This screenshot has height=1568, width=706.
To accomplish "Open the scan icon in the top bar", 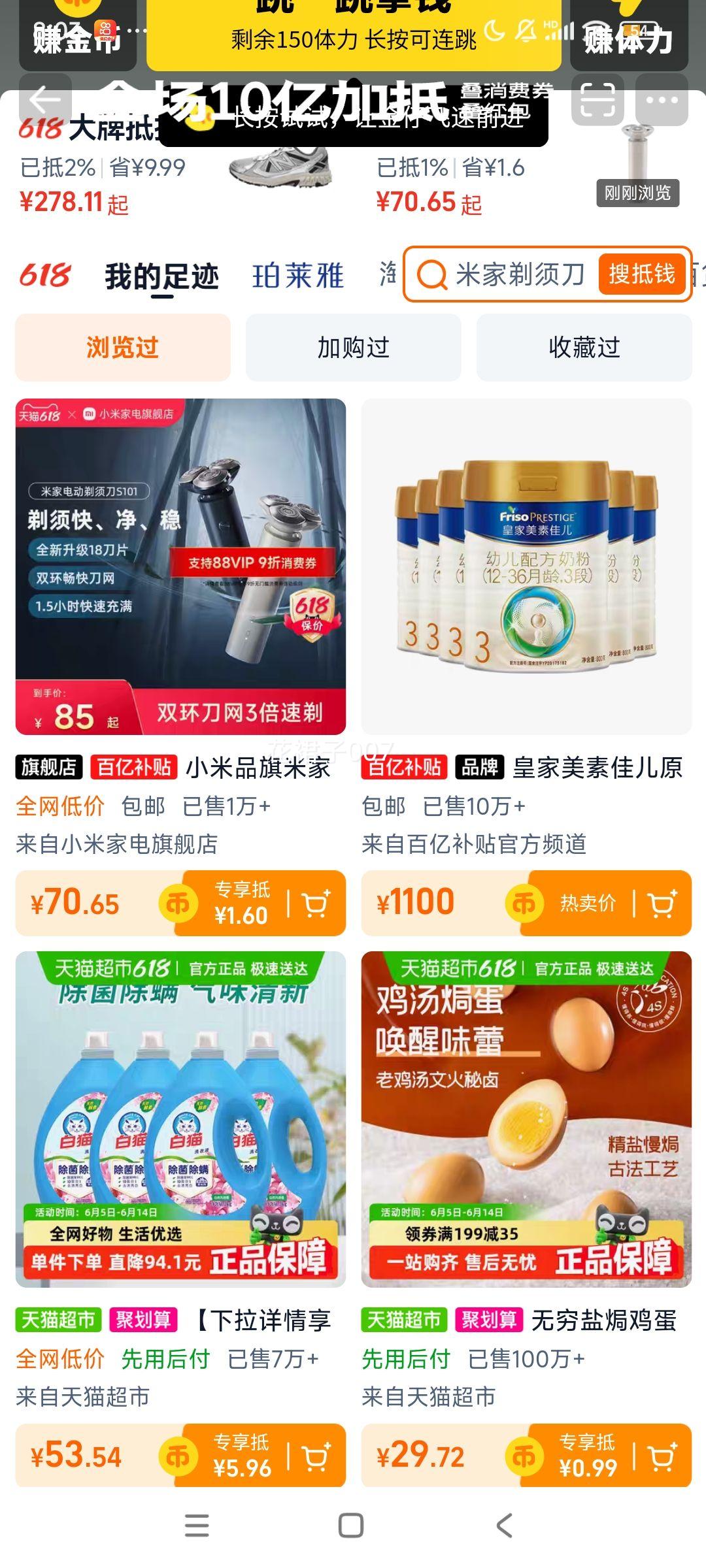I will pyautogui.click(x=597, y=100).
